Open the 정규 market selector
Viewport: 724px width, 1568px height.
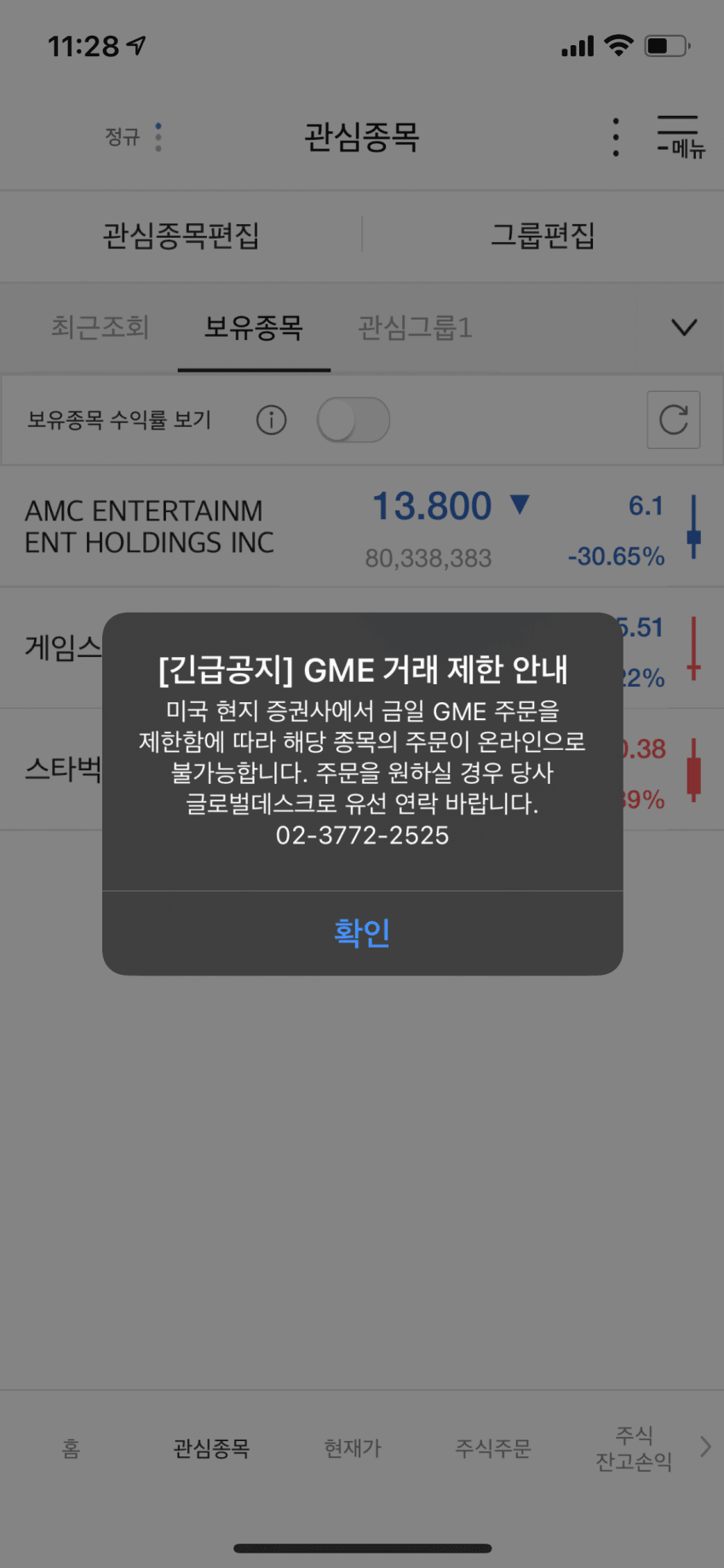point(132,136)
